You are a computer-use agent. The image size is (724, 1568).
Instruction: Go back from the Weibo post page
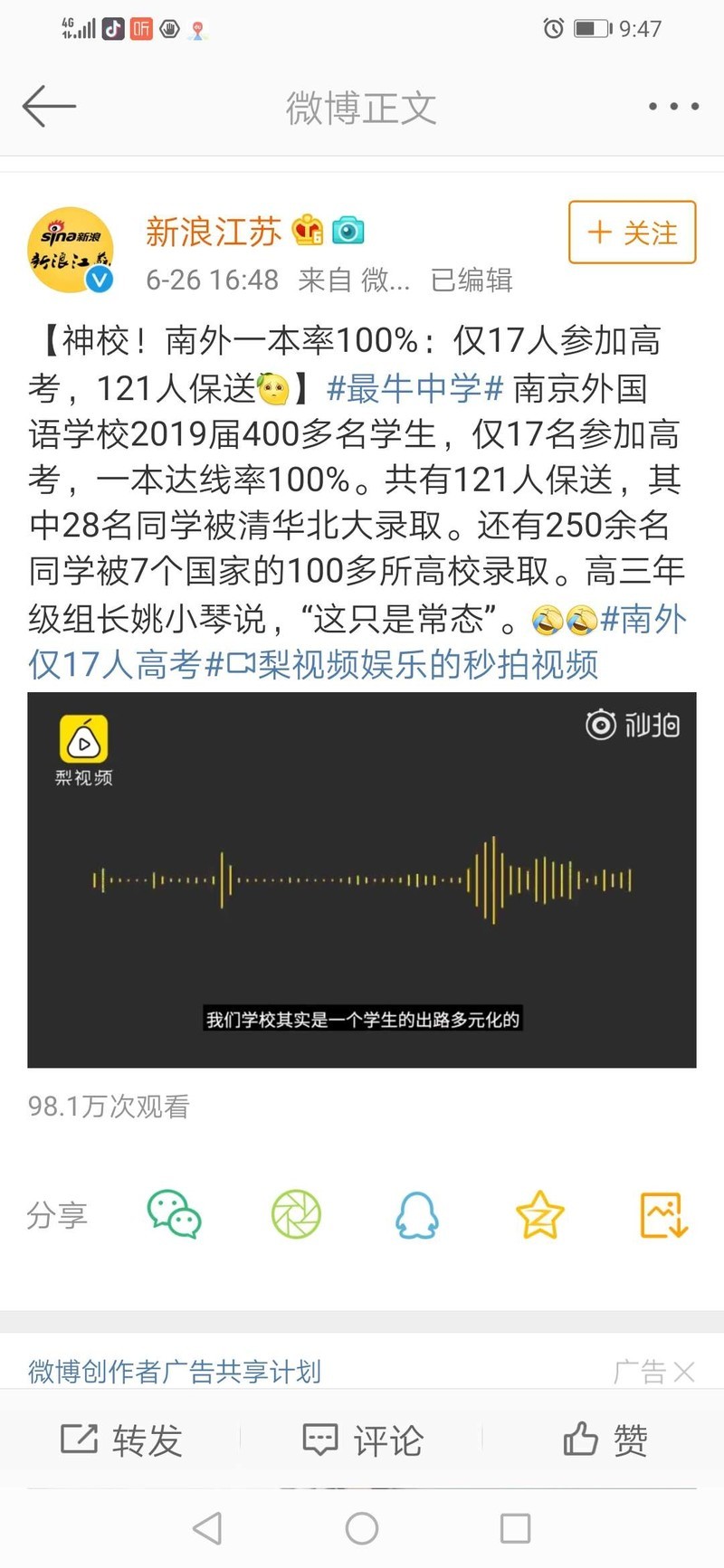(49, 107)
